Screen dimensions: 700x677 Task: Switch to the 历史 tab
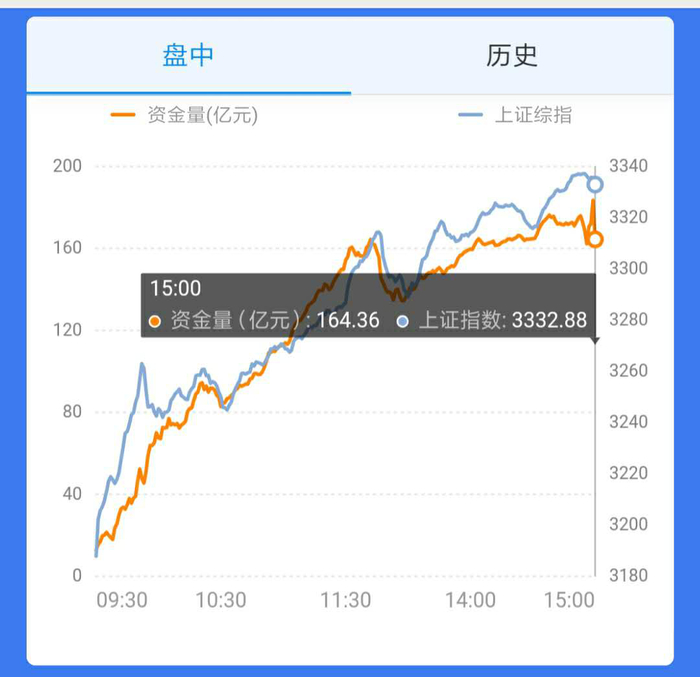512,55
